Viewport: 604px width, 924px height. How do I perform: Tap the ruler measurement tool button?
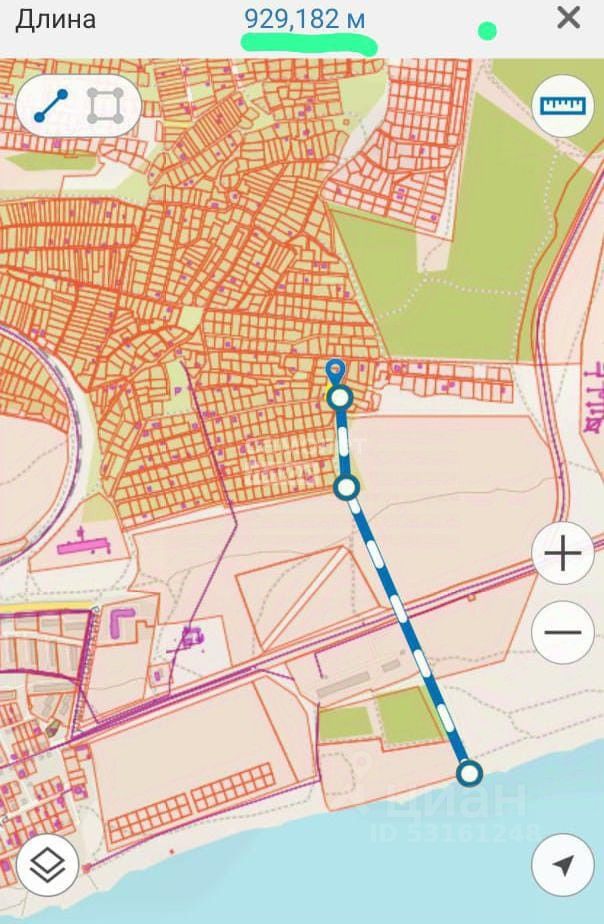click(563, 105)
